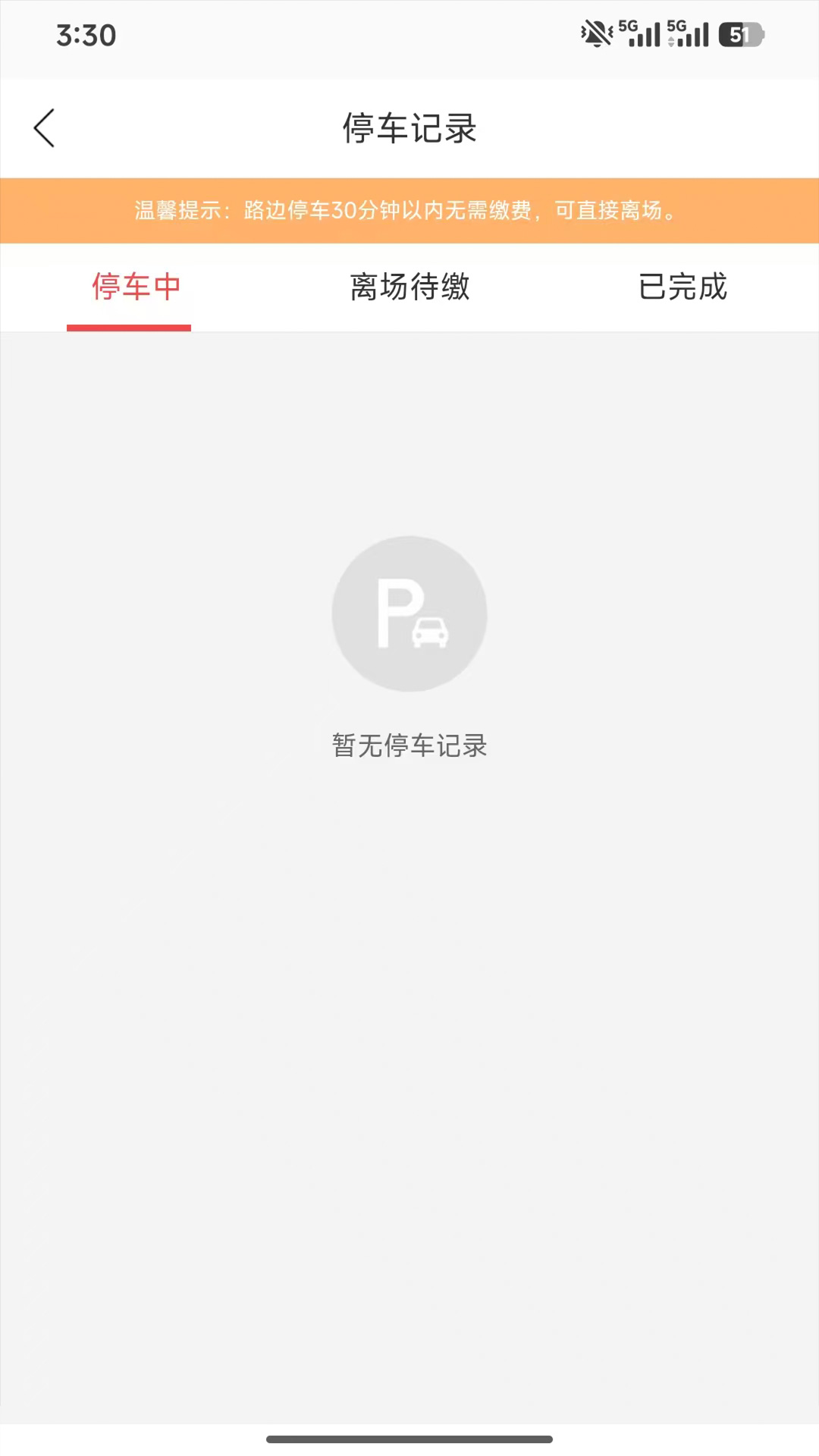The image size is (819, 1456).
Task: Click the gray empty content area
Action: tap(409, 1062)
